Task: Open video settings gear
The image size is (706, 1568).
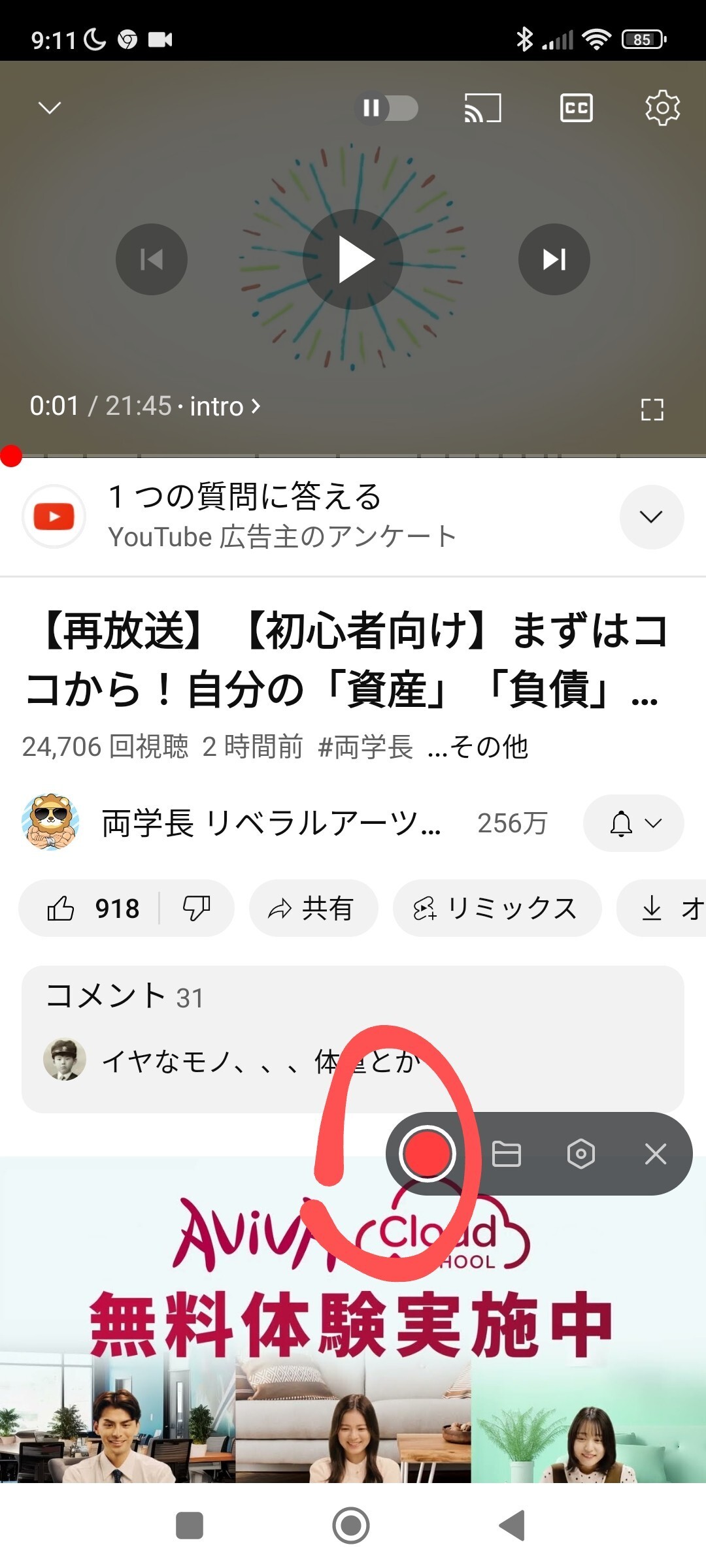Action: [x=662, y=108]
